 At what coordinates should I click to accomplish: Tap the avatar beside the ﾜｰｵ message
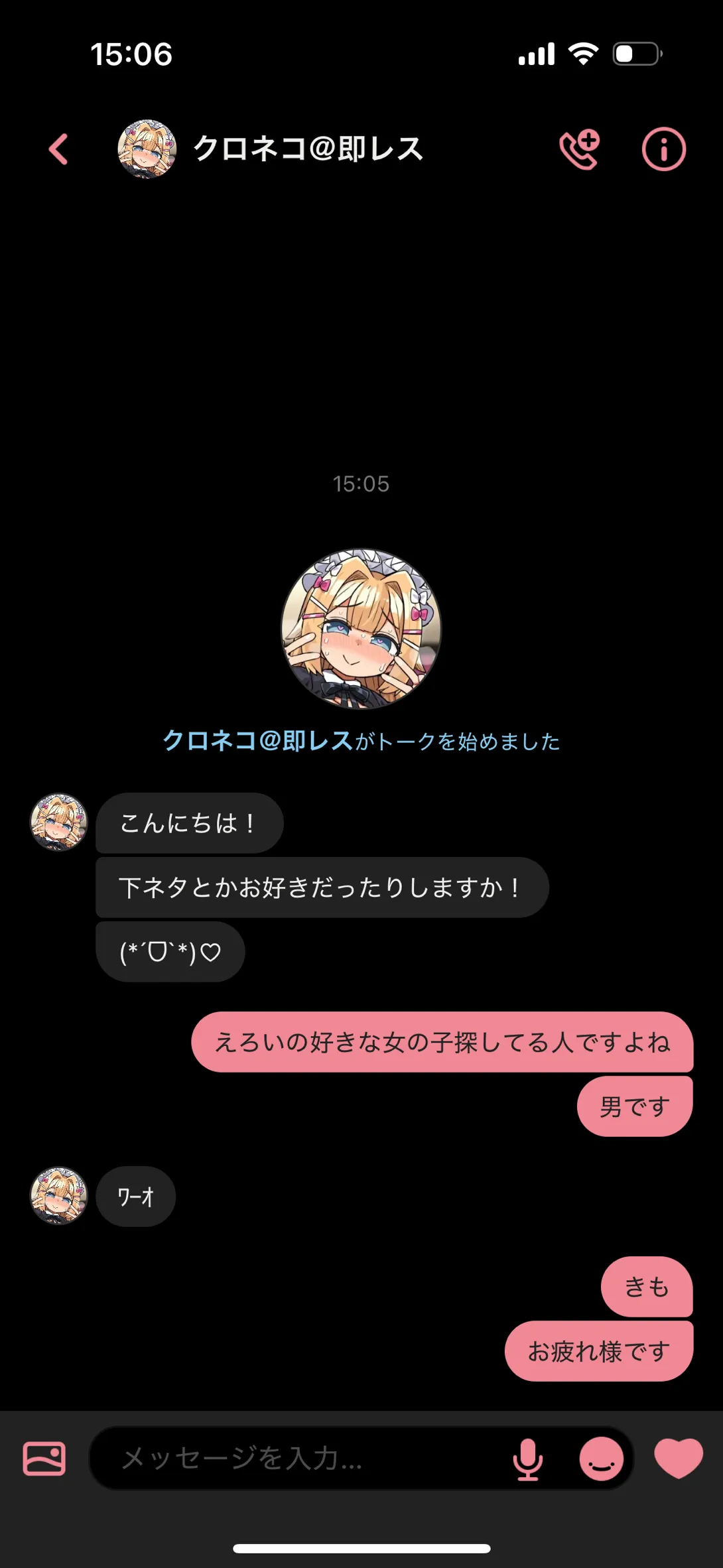(x=59, y=1195)
